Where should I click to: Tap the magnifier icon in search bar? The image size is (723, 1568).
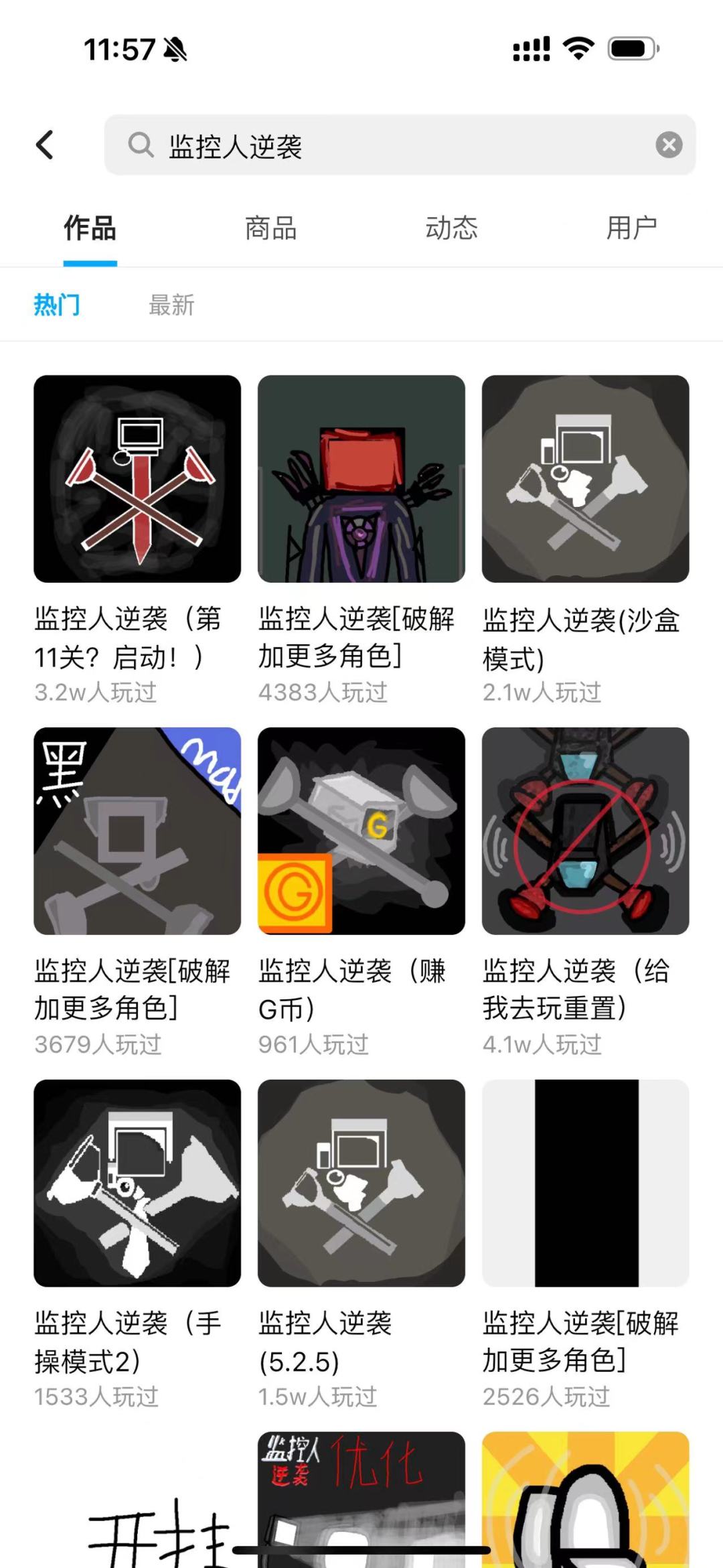click(140, 144)
